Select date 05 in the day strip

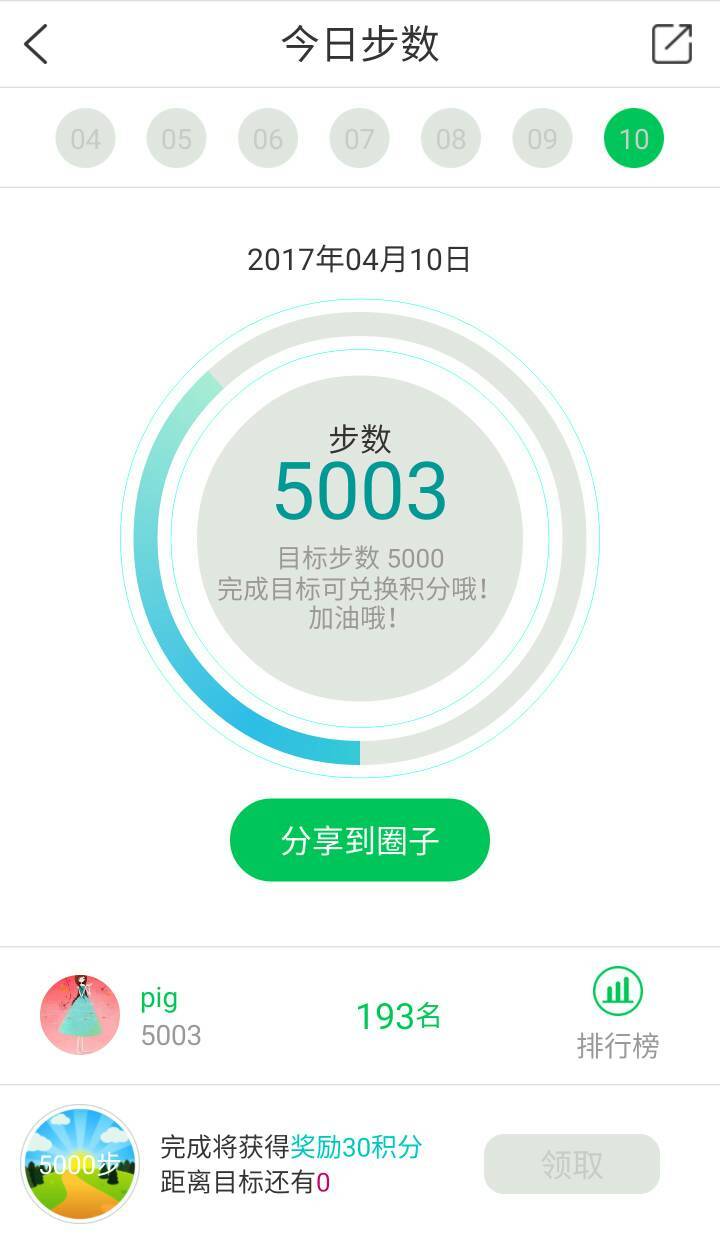click(176, 139)
